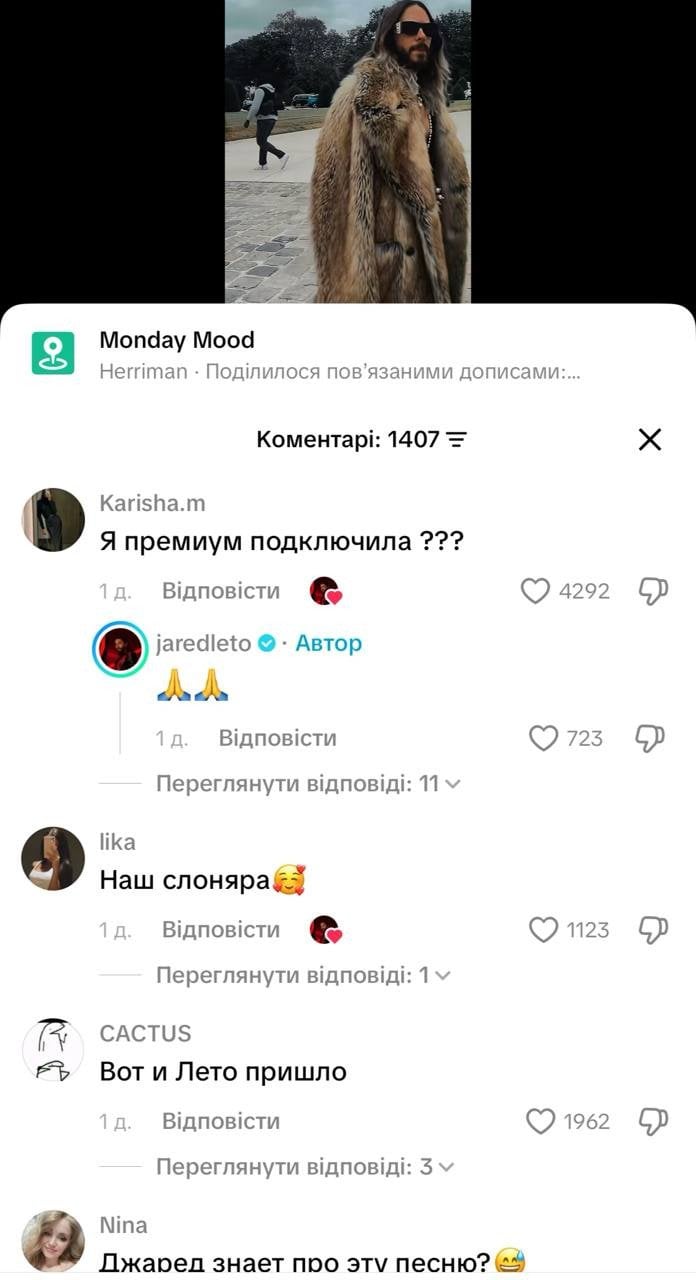Like jaredleto's reply
The image size is (696, 1280).
[x=543, y=738]
